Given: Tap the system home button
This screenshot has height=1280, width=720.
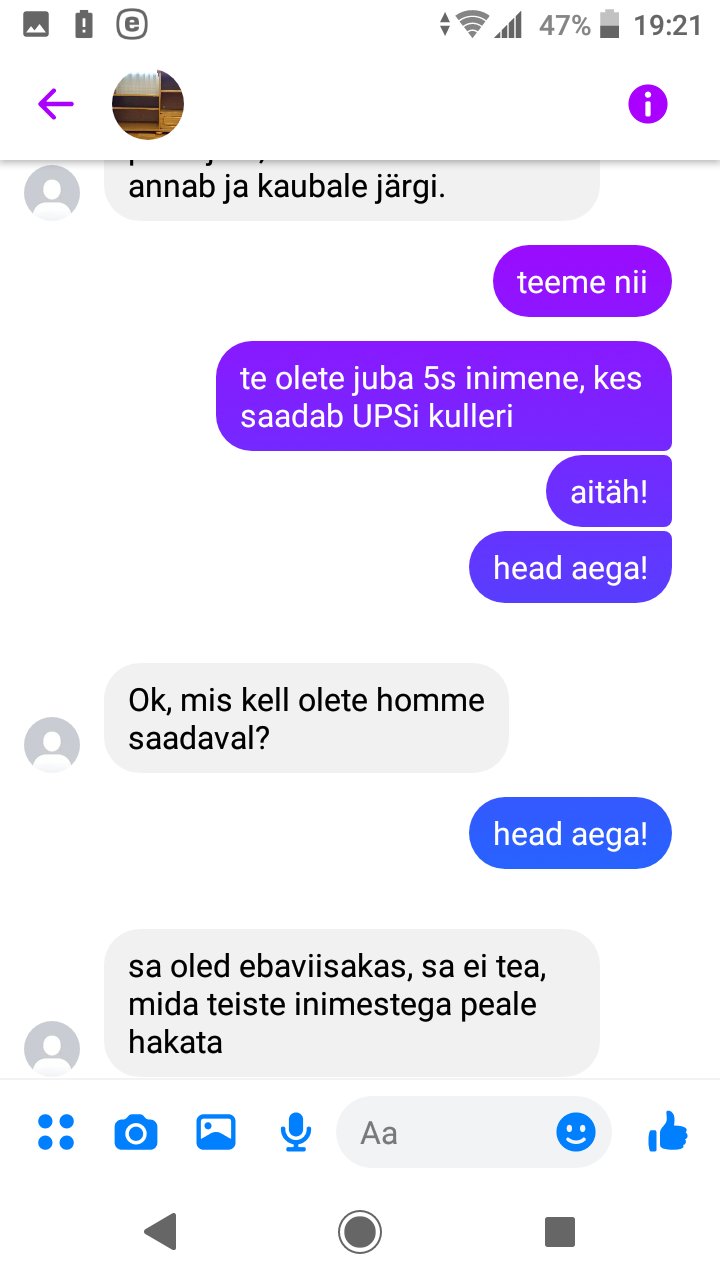Looking at the screenshot, I should (360, 1231).
